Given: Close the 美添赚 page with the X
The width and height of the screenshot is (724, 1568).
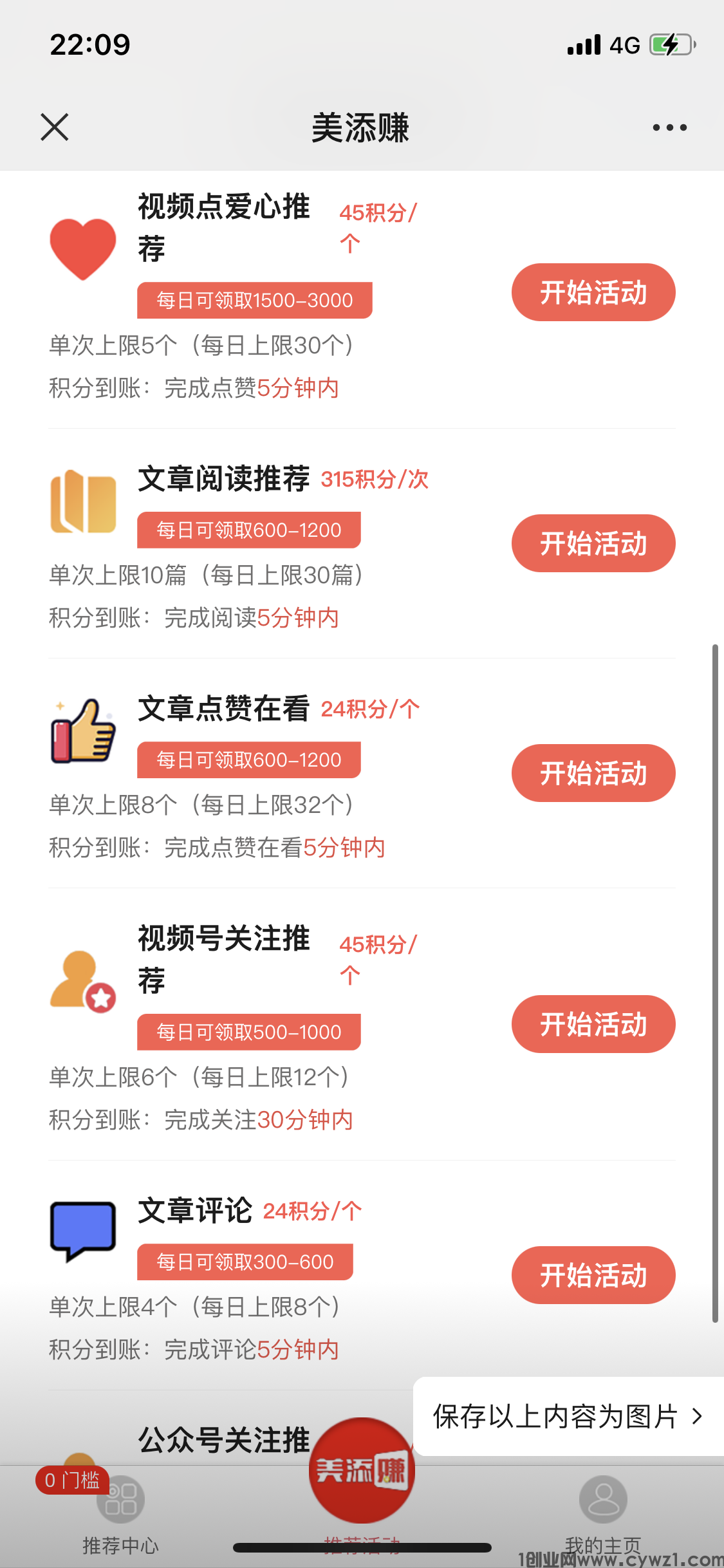Looking at the screenshot, I should click(55, 127).
